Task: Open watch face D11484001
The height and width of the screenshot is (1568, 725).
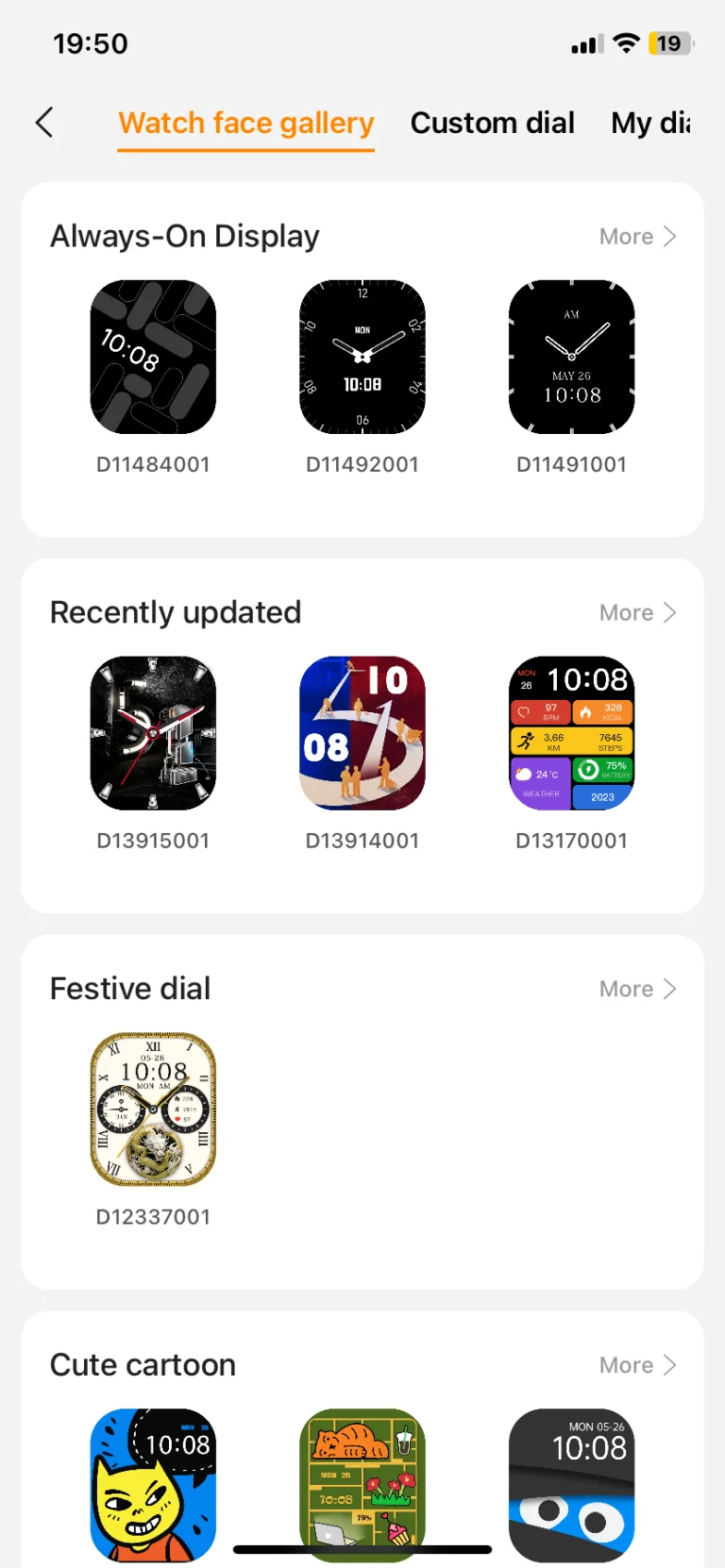Action: [153, 357]
